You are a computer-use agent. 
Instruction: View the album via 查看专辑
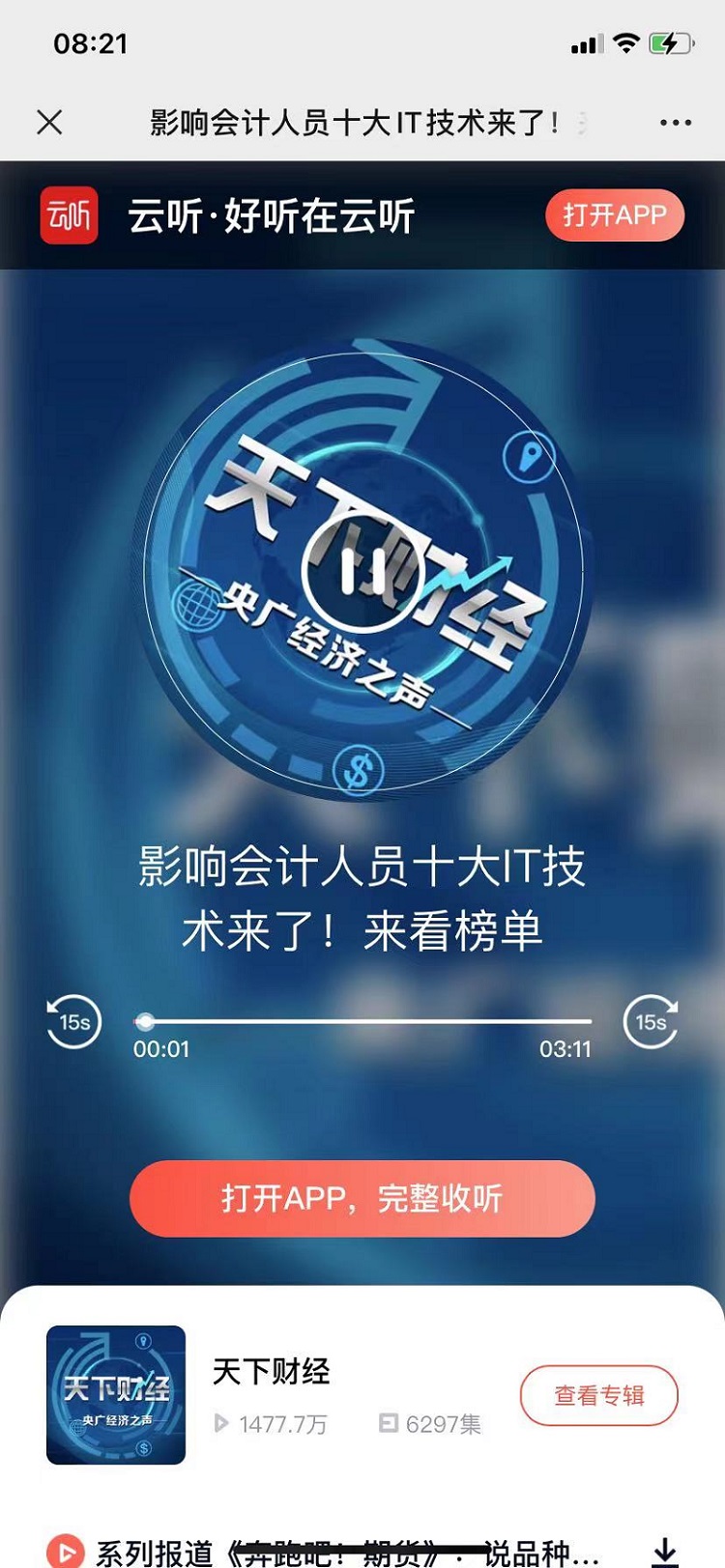(599, 1395)
